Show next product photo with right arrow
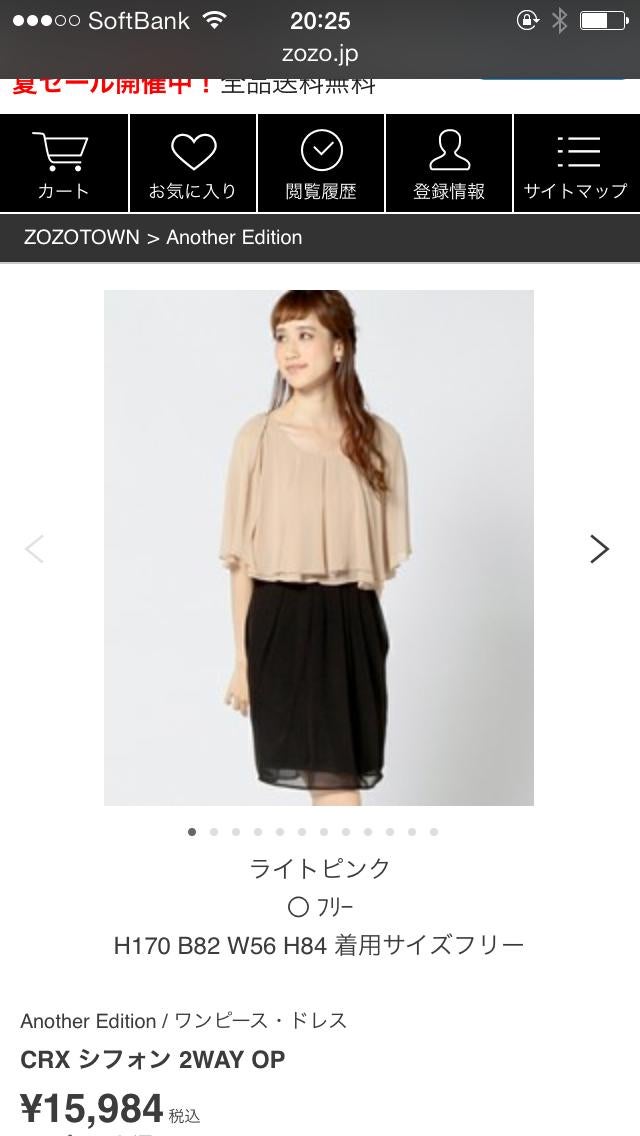This screenshot has height=1136, width=640. (599, 548)
